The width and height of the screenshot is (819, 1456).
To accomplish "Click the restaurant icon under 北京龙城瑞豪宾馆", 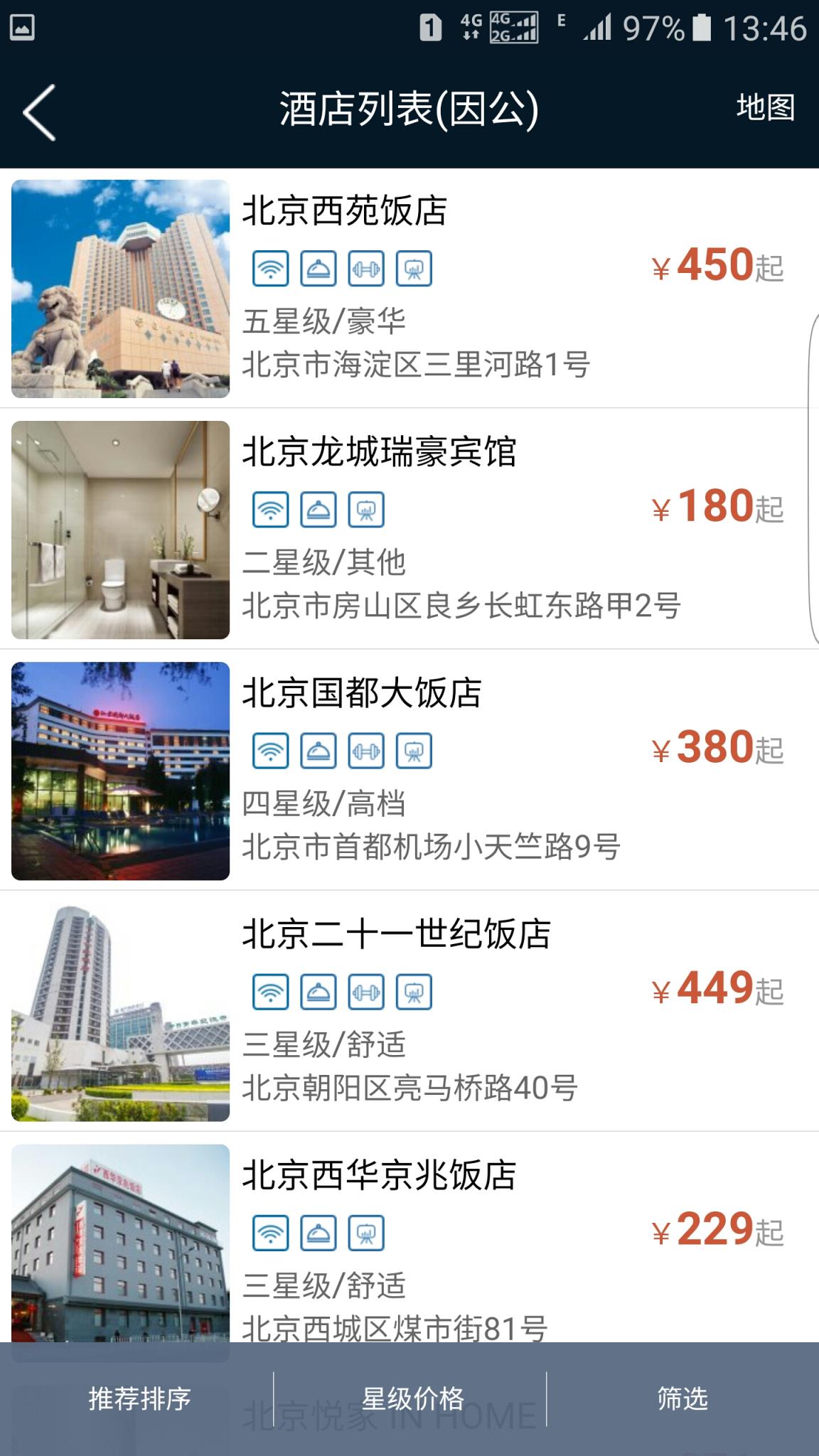I will [x=318, y=509].
